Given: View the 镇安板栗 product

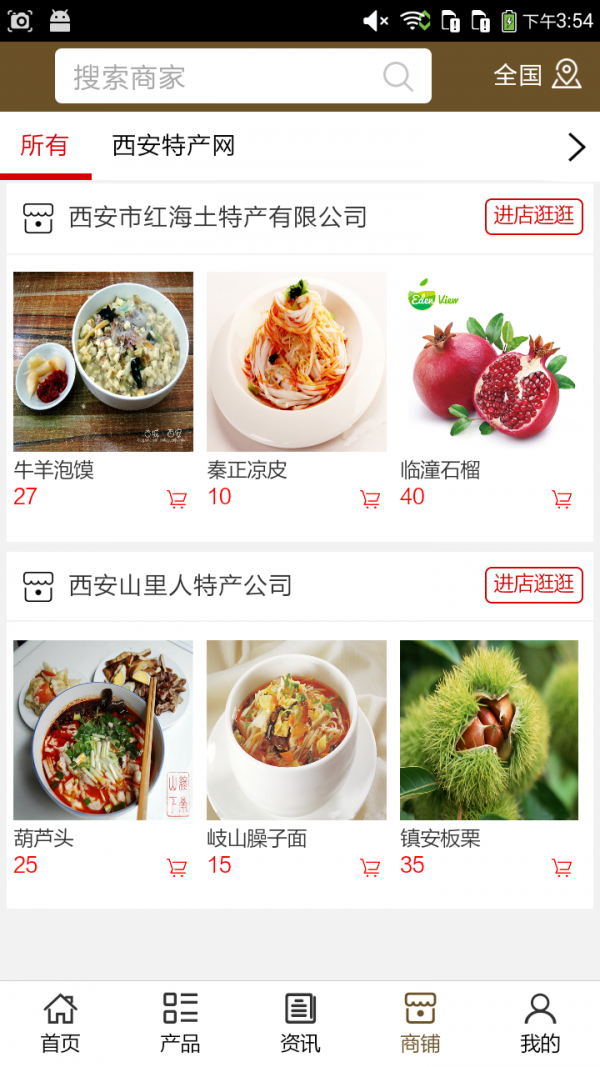Looking at the screenshot, I should 489,730.
